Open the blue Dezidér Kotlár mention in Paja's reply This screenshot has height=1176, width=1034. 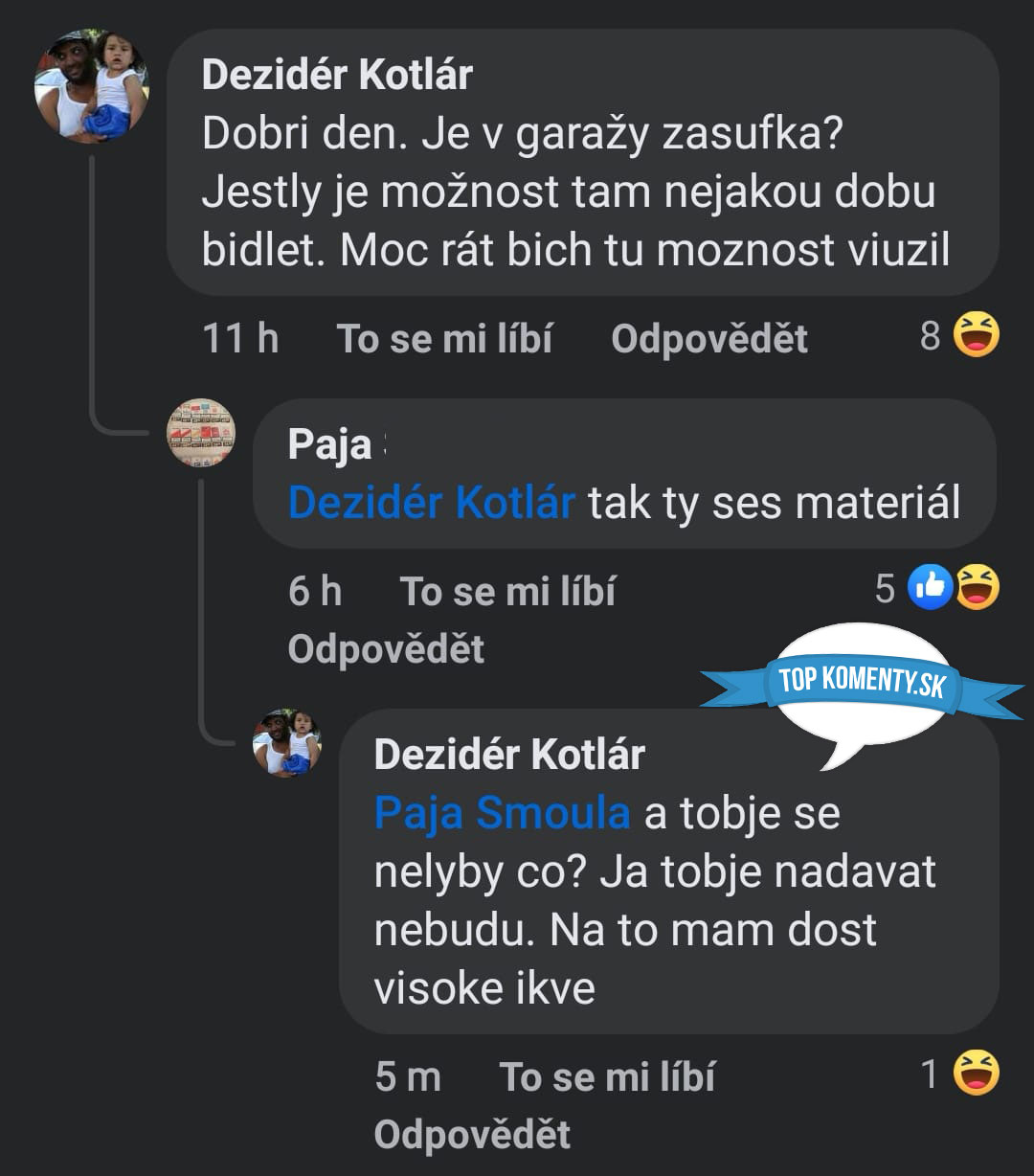coord(432,503)
